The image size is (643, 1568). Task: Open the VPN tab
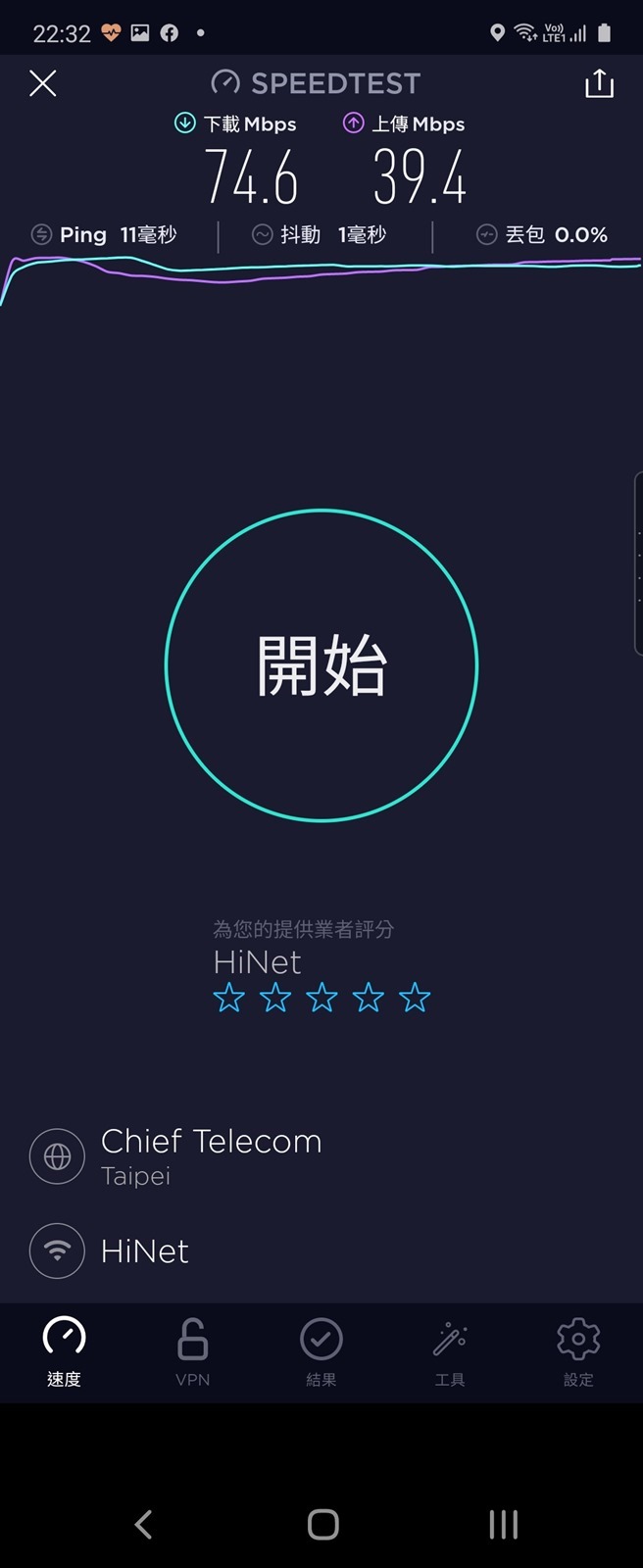tap(192, 1352)
